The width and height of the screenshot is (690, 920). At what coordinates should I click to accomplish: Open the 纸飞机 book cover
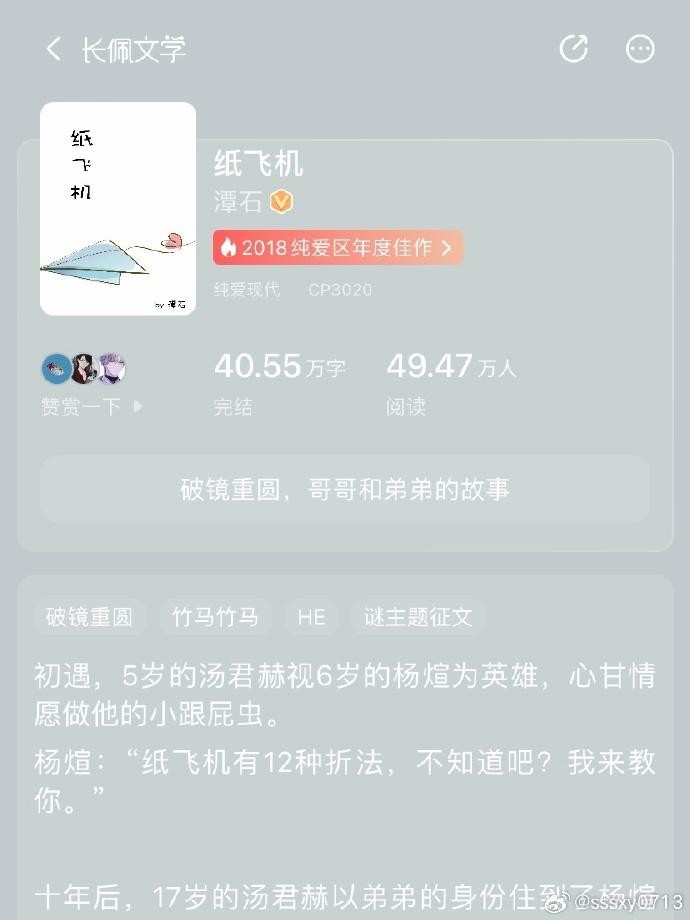[118, 209]
